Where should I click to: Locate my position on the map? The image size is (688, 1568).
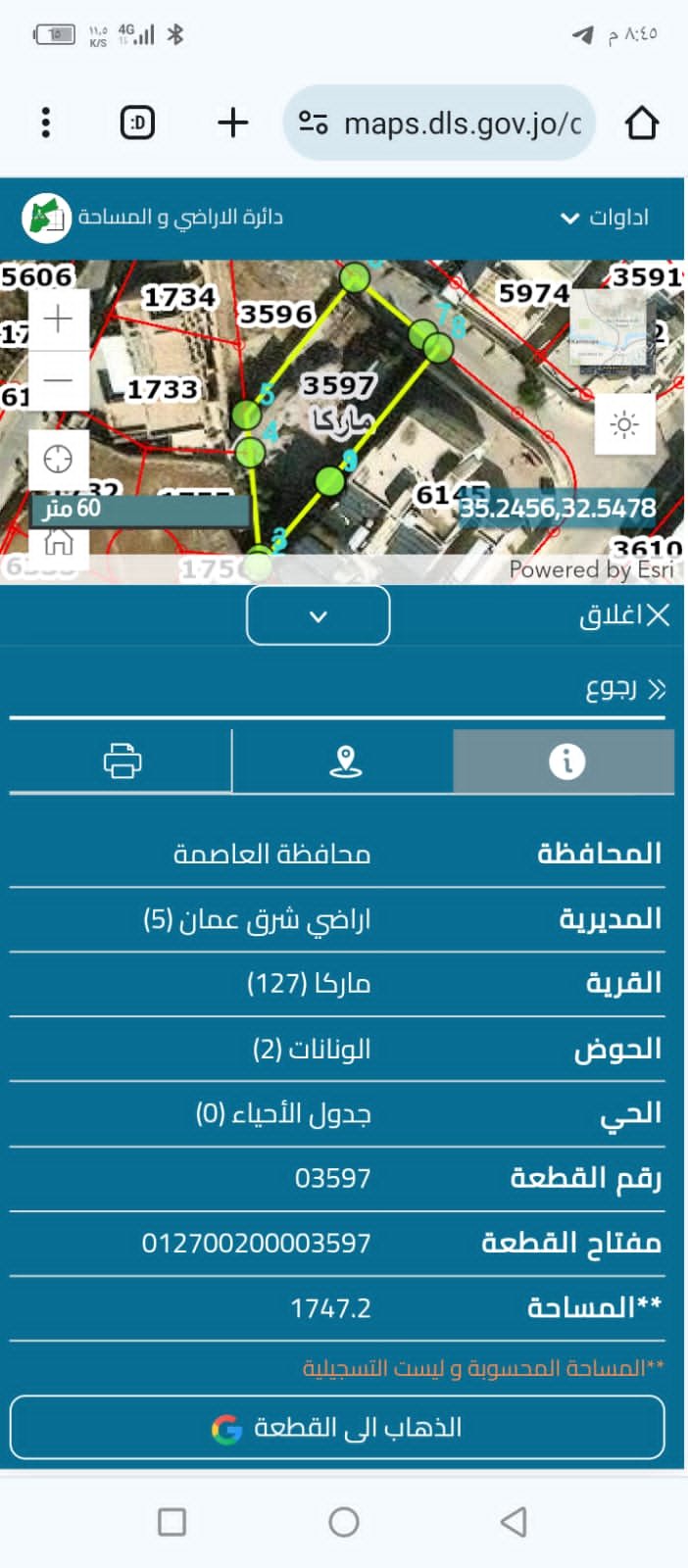coord(59,459)
